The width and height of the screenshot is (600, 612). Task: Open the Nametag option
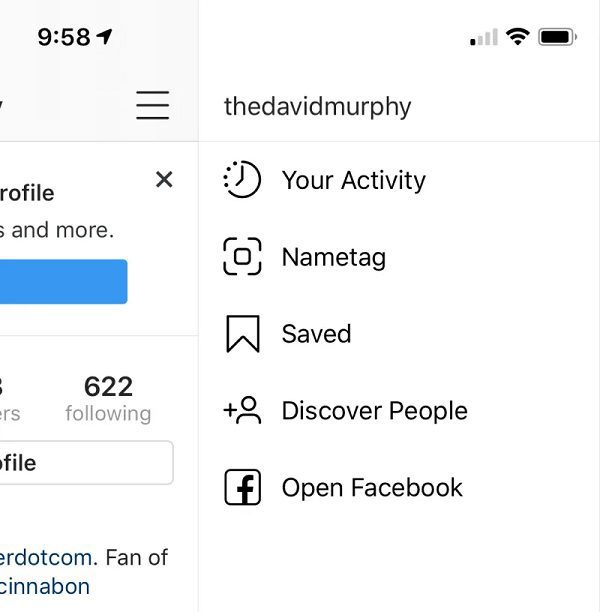(x=333, y=257)
